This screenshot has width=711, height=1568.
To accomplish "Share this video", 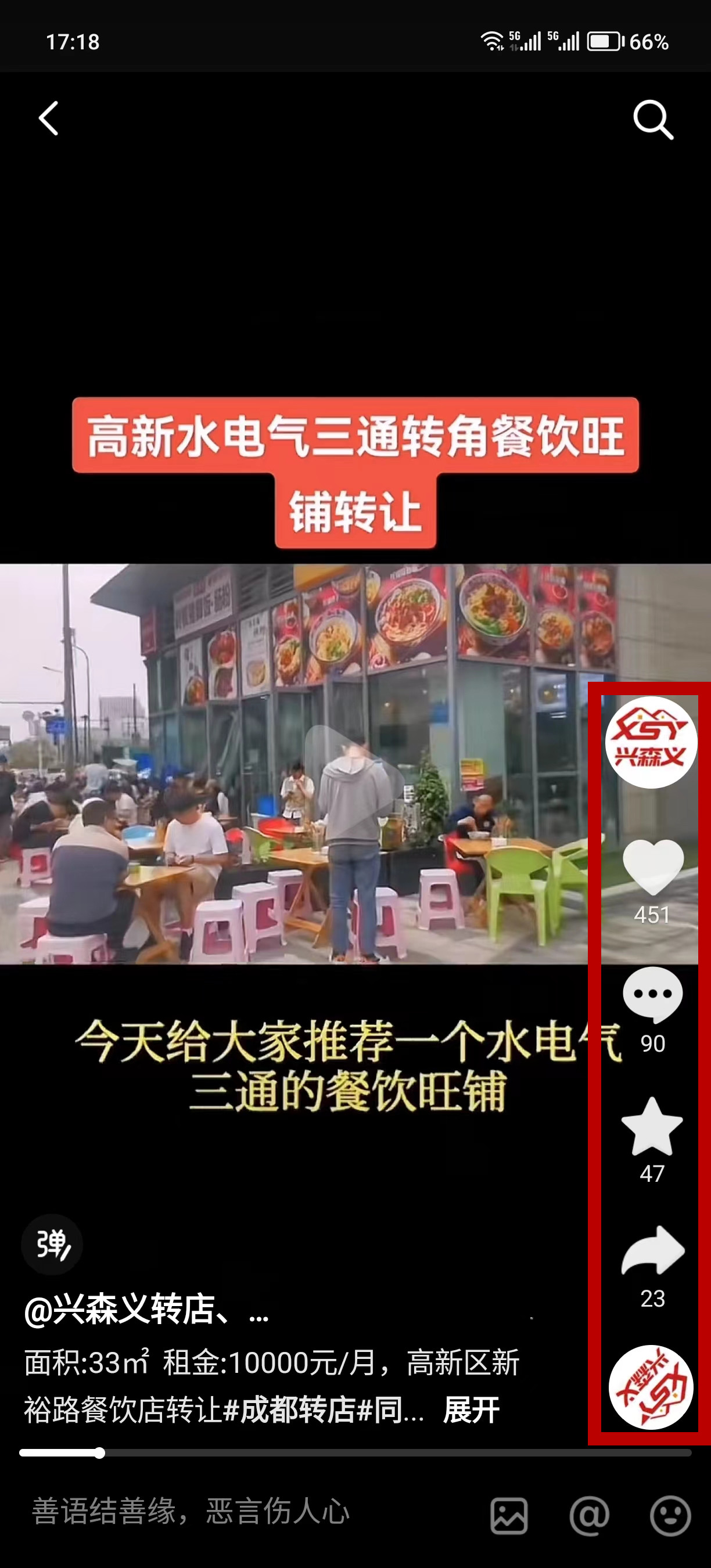I will [652, 1250].
